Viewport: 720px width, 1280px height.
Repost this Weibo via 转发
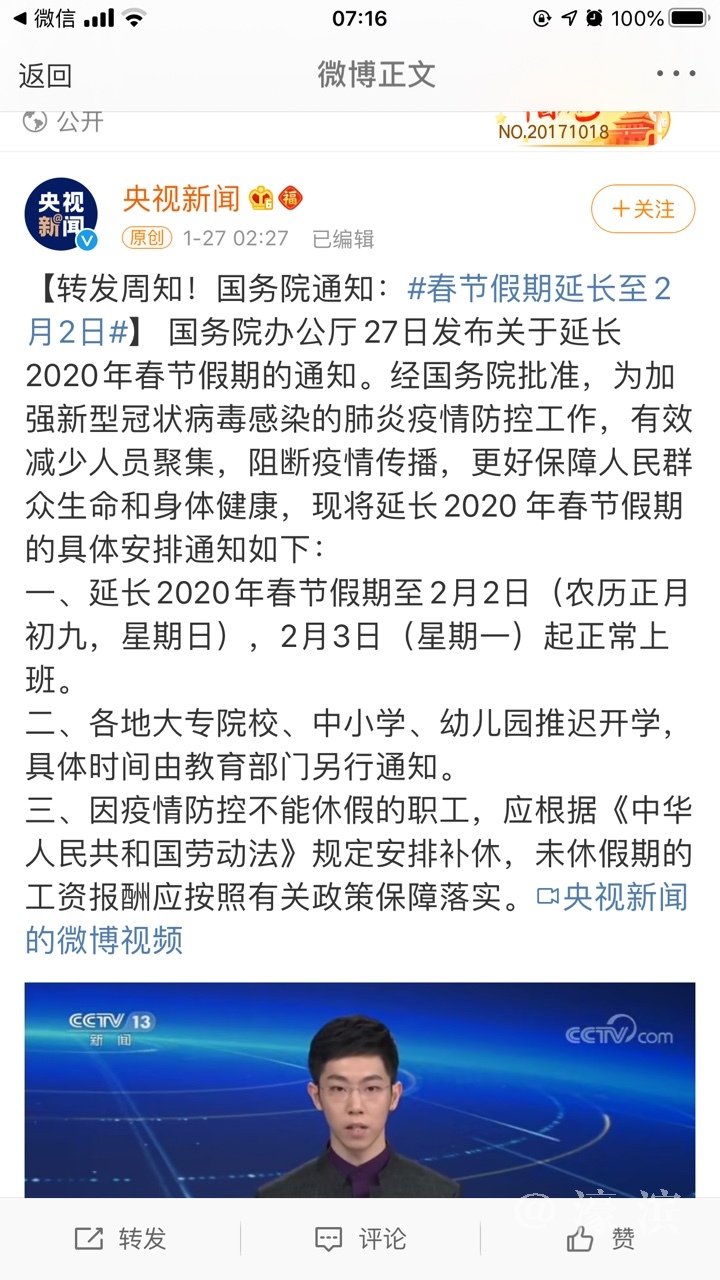[120, 1239]
